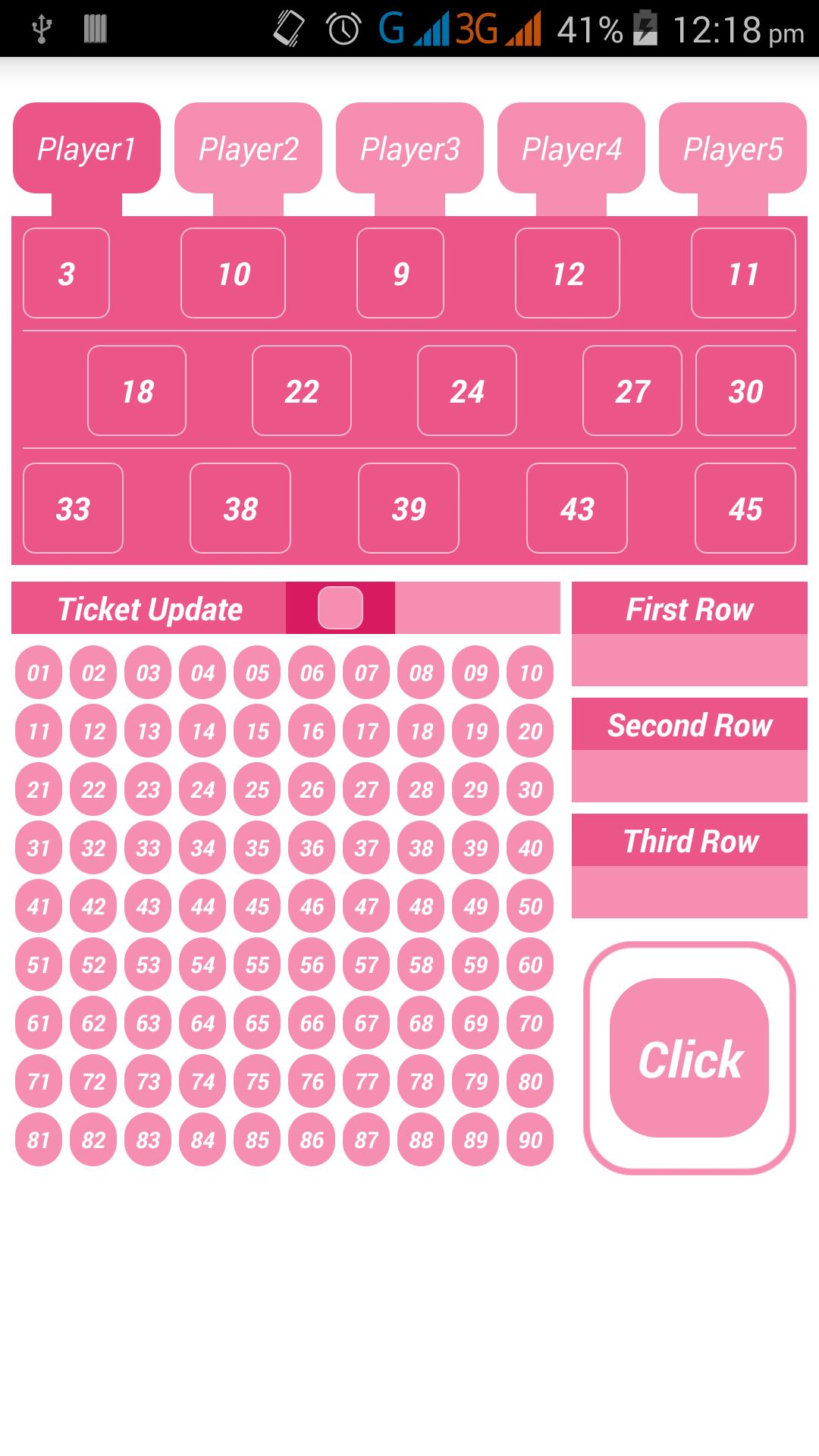The image size is (819, 1456).
Task: Select the Player4 tab
Action: point(571,149)
